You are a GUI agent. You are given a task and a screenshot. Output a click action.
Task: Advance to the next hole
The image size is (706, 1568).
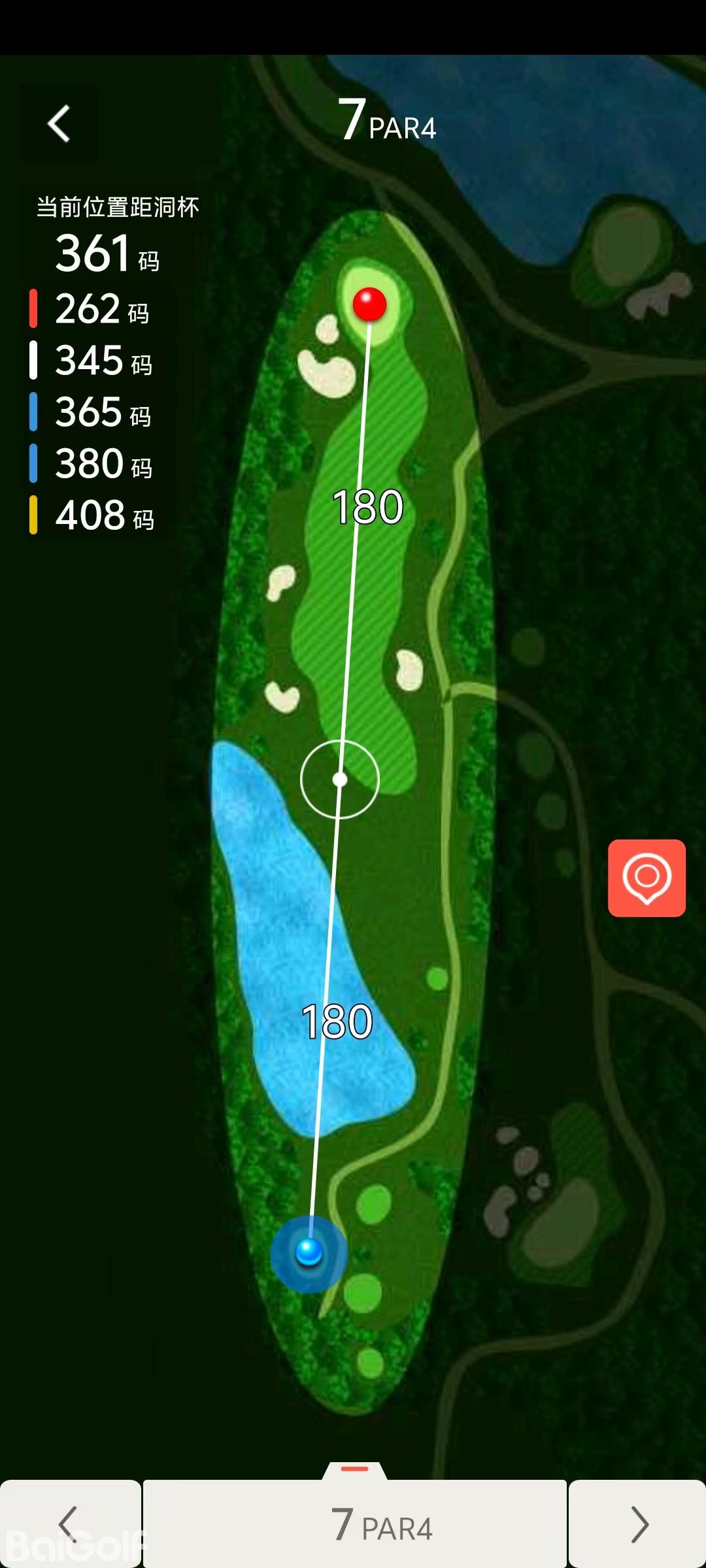[638, 1524]
